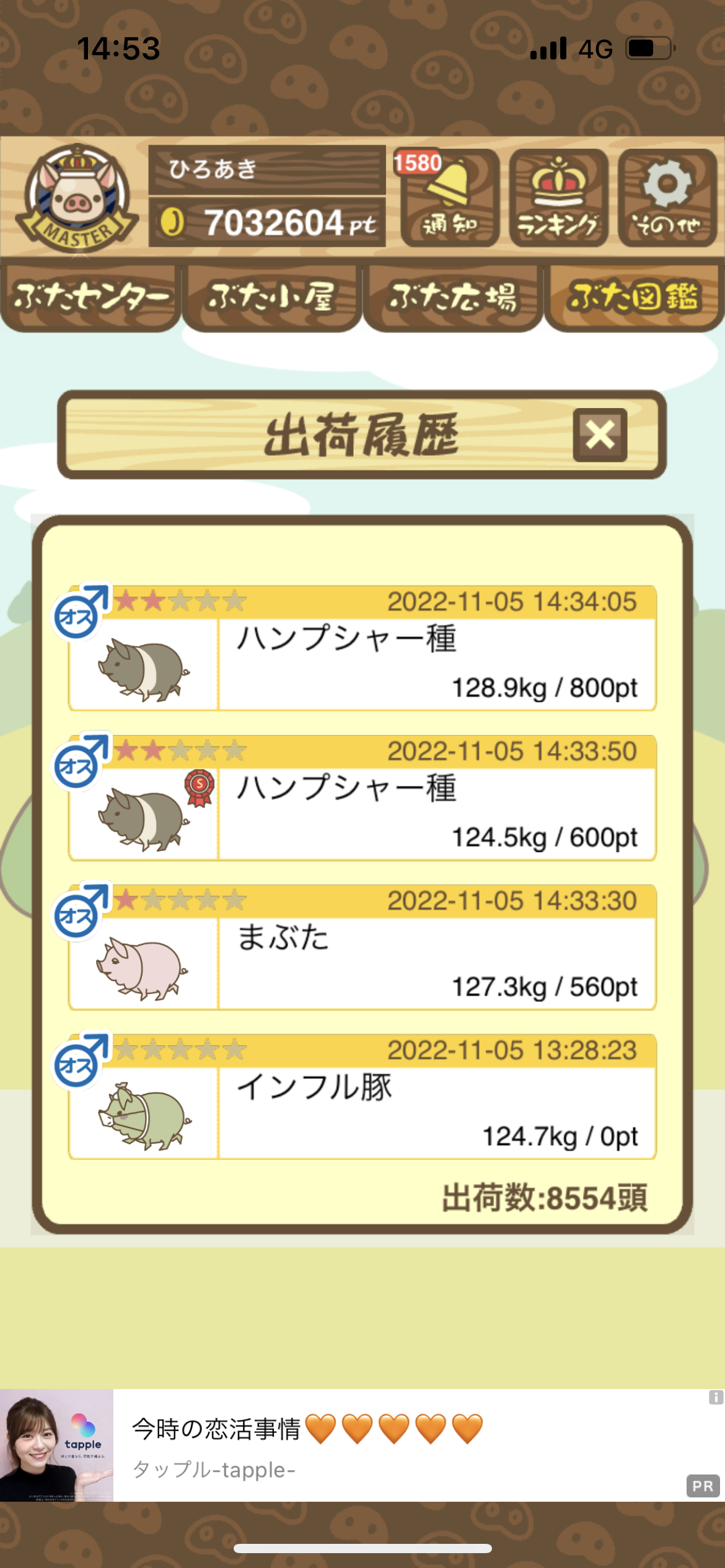
Task: Switch to the ぶたセンター tab
Action: pos(90,298)
